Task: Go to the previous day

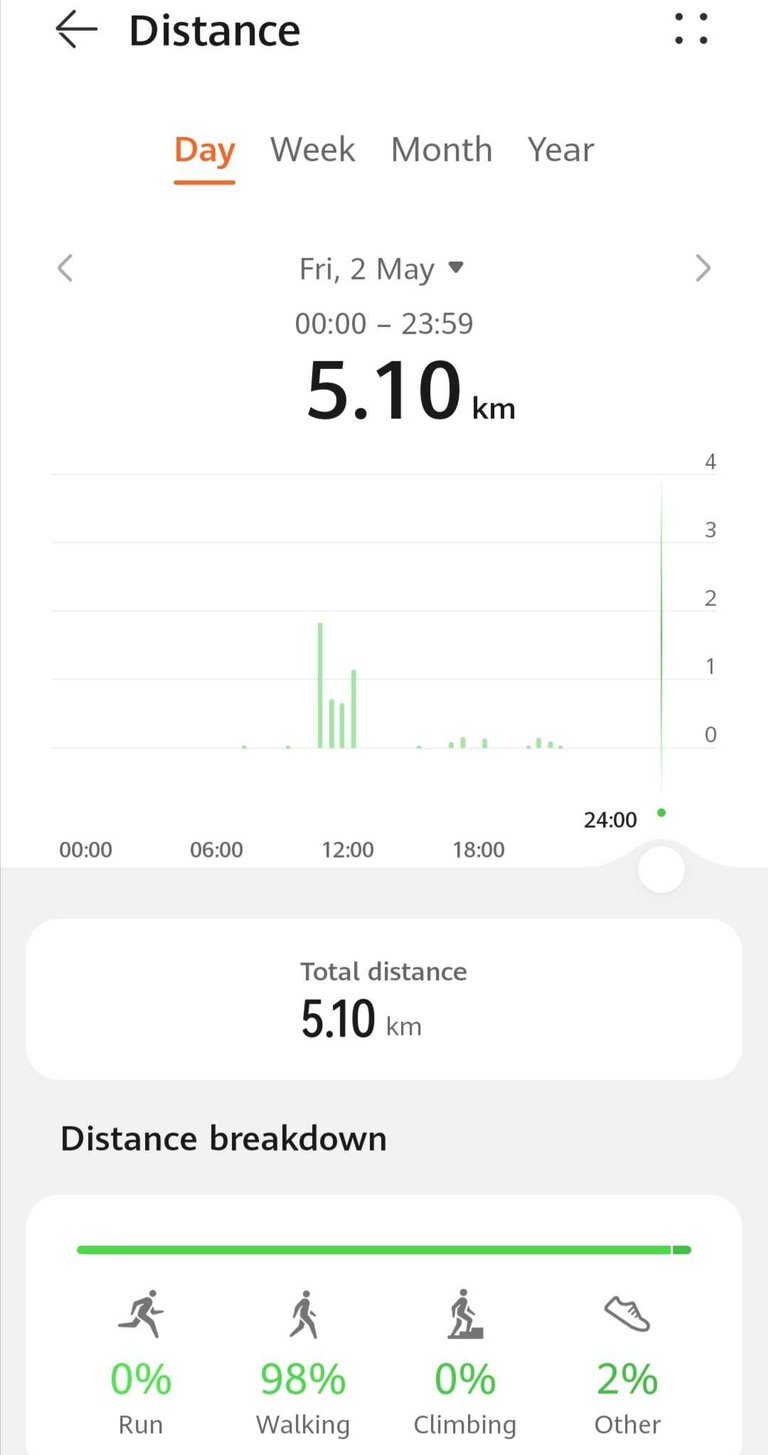Action: [x=65, y=268]
